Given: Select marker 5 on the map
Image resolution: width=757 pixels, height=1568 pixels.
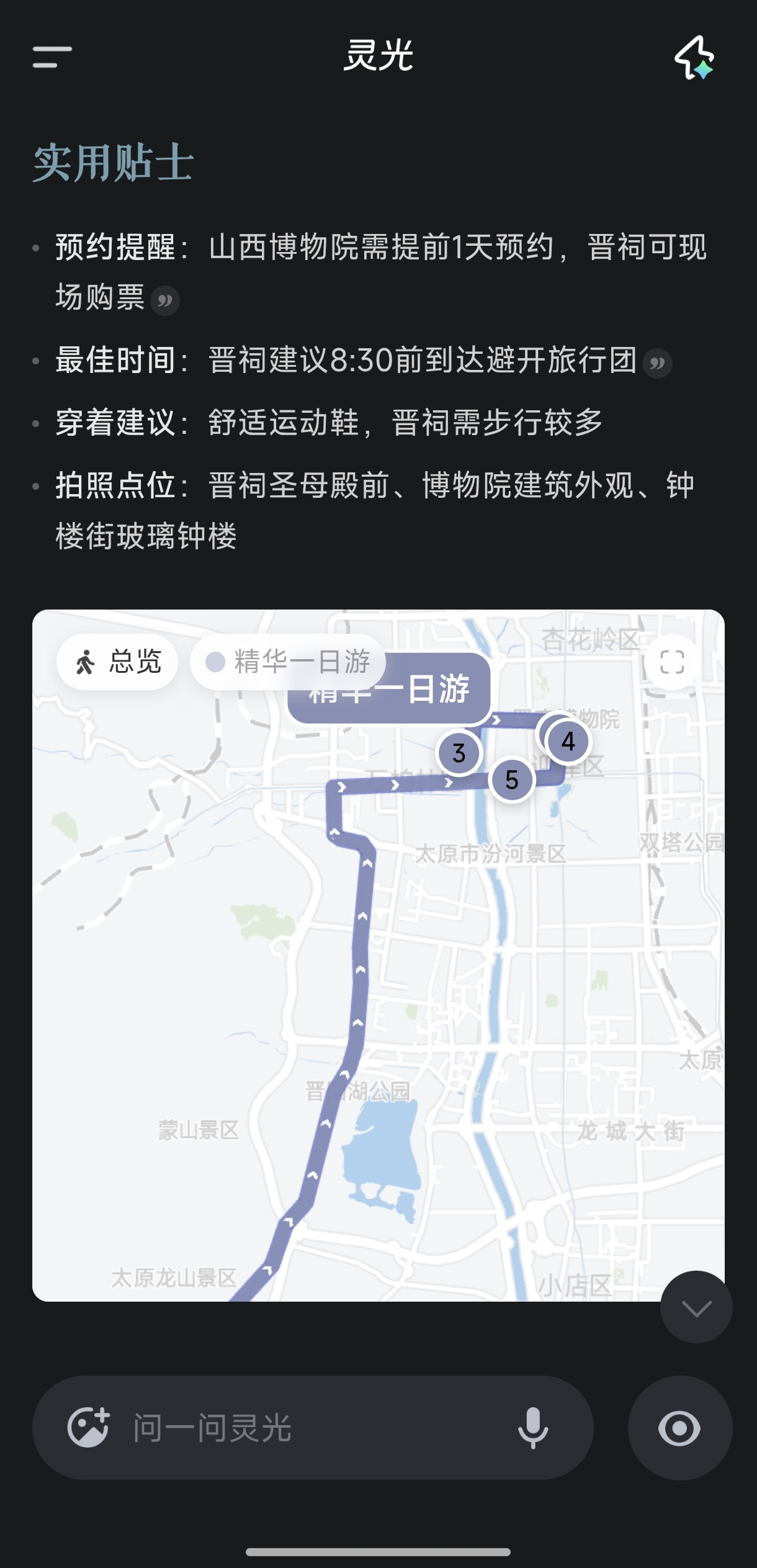Looking at the screenshot, I should click(511, 782).
